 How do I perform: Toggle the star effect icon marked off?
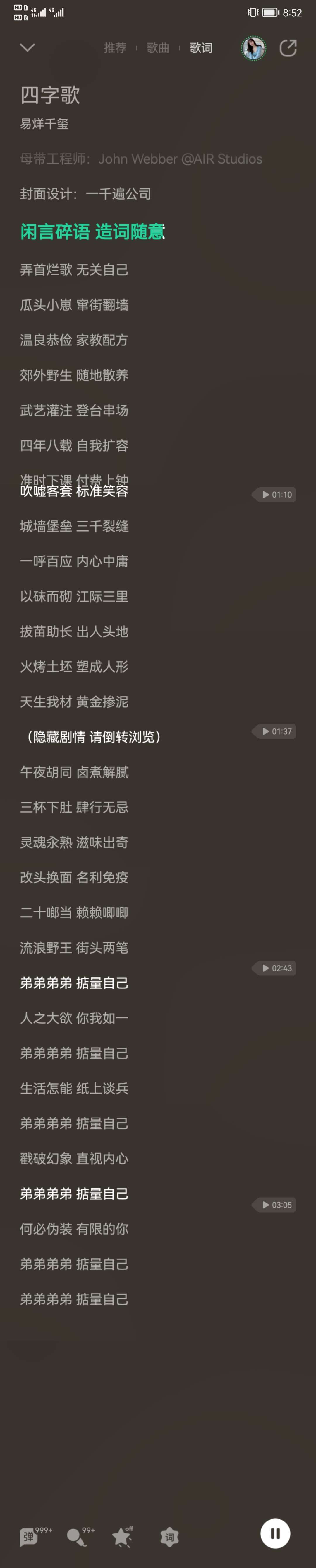122,1537
